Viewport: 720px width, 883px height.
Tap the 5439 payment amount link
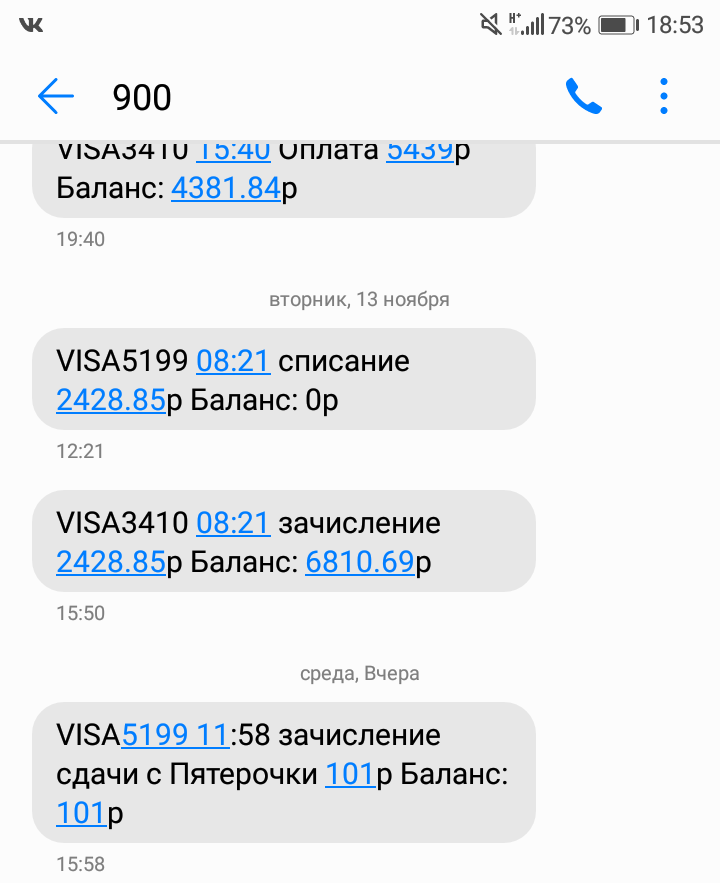pyautogui.click(x=420, y=151)
